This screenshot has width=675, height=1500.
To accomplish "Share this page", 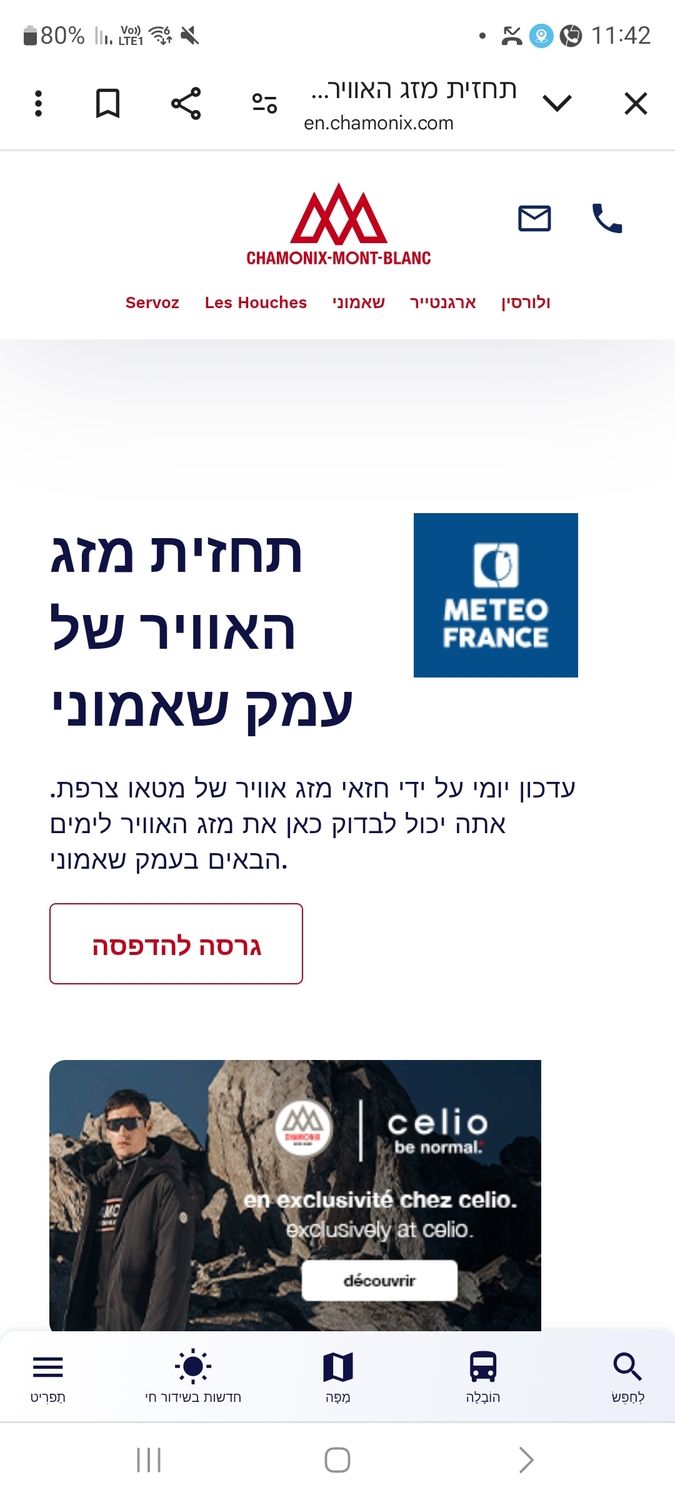I will point(186,104).
